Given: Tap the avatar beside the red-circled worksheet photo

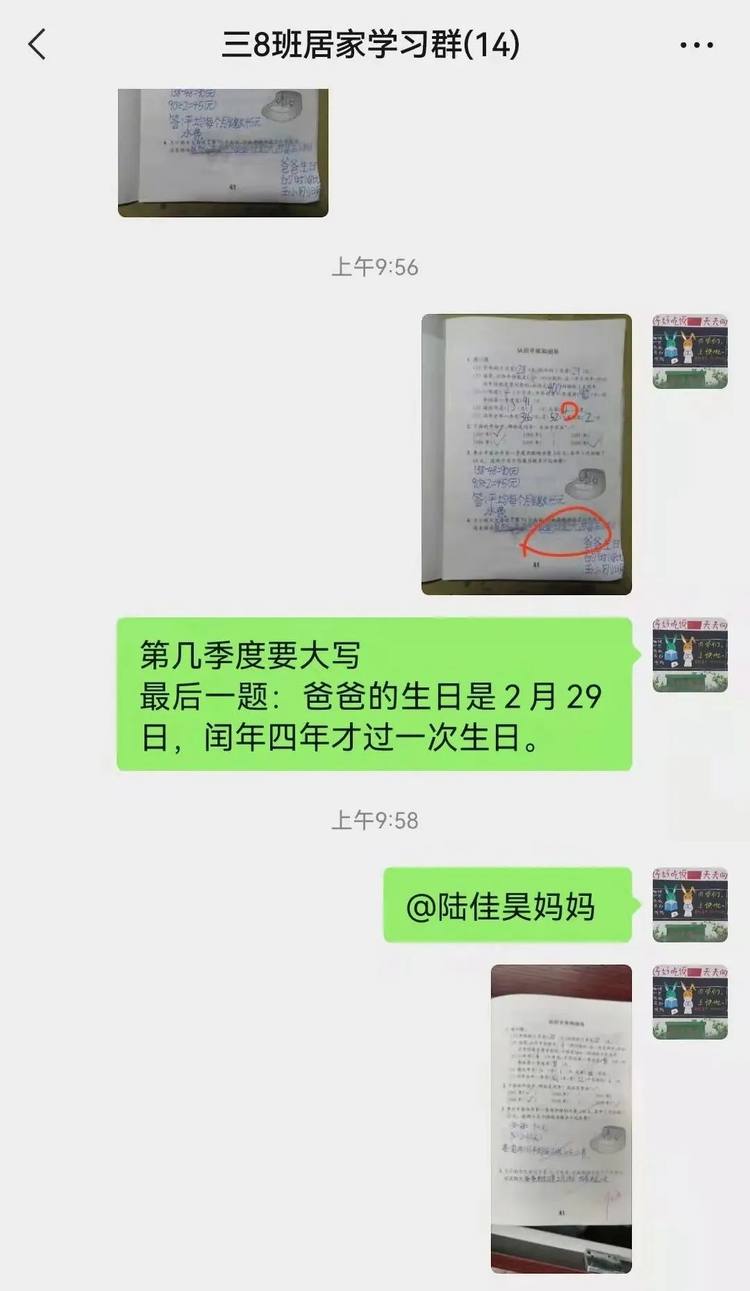Looking at the screenshot, I should (x=690, y=351).
